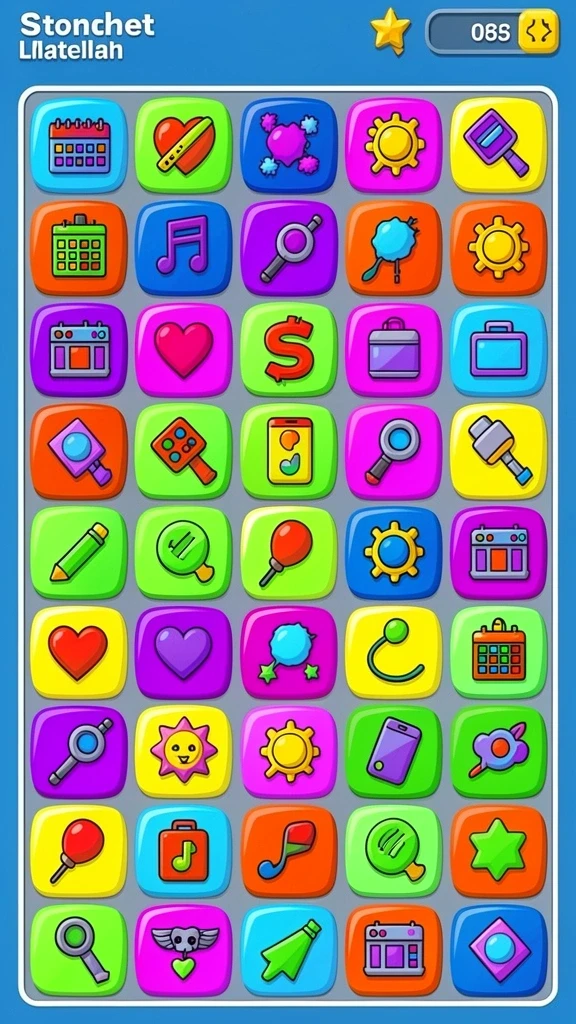Image resolution: width=576 pixels, height=1024 pixels.
Task: Tap the smiling sun face tile
Action: (184, 752)
